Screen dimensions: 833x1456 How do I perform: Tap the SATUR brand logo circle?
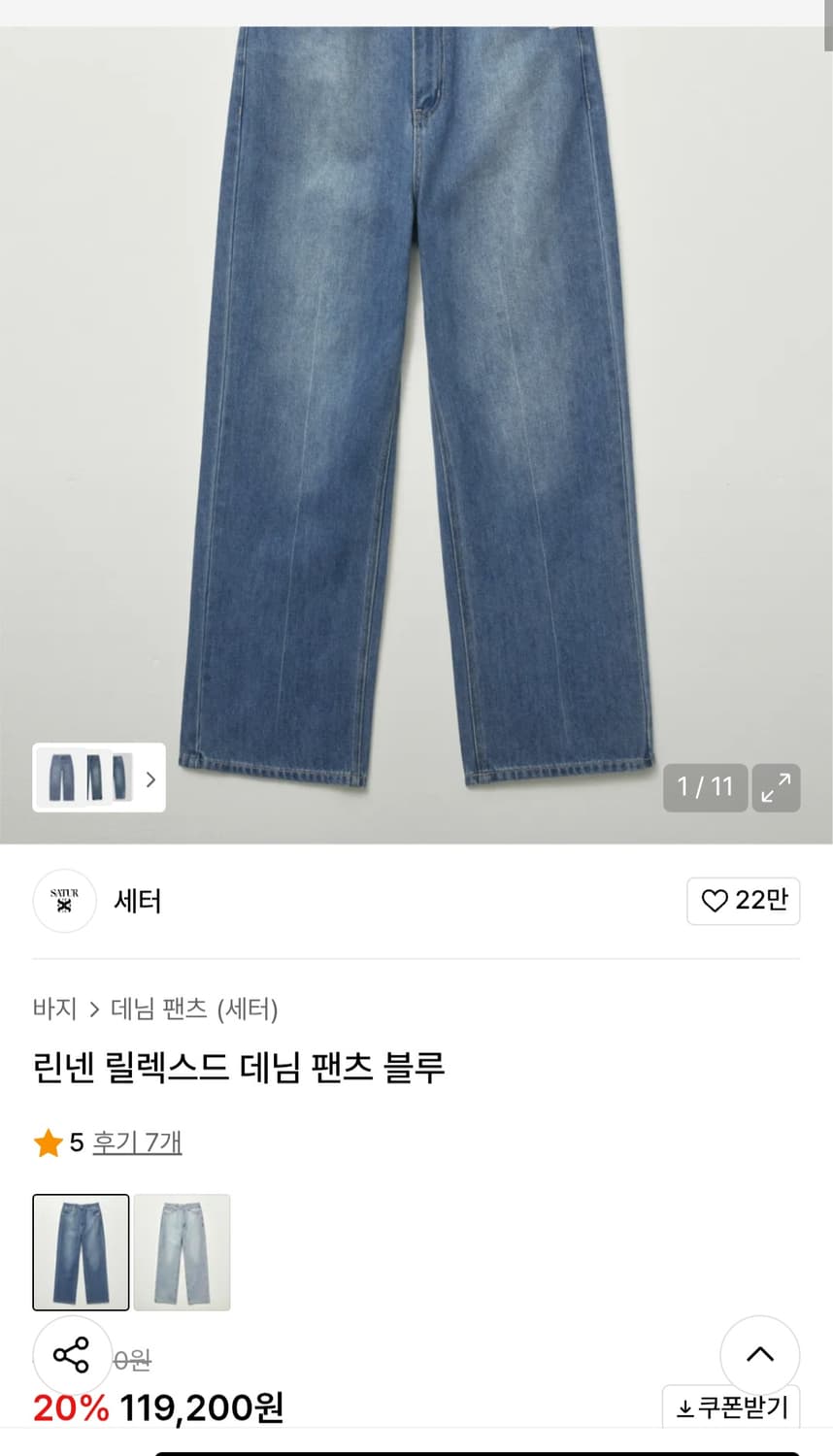64,902
